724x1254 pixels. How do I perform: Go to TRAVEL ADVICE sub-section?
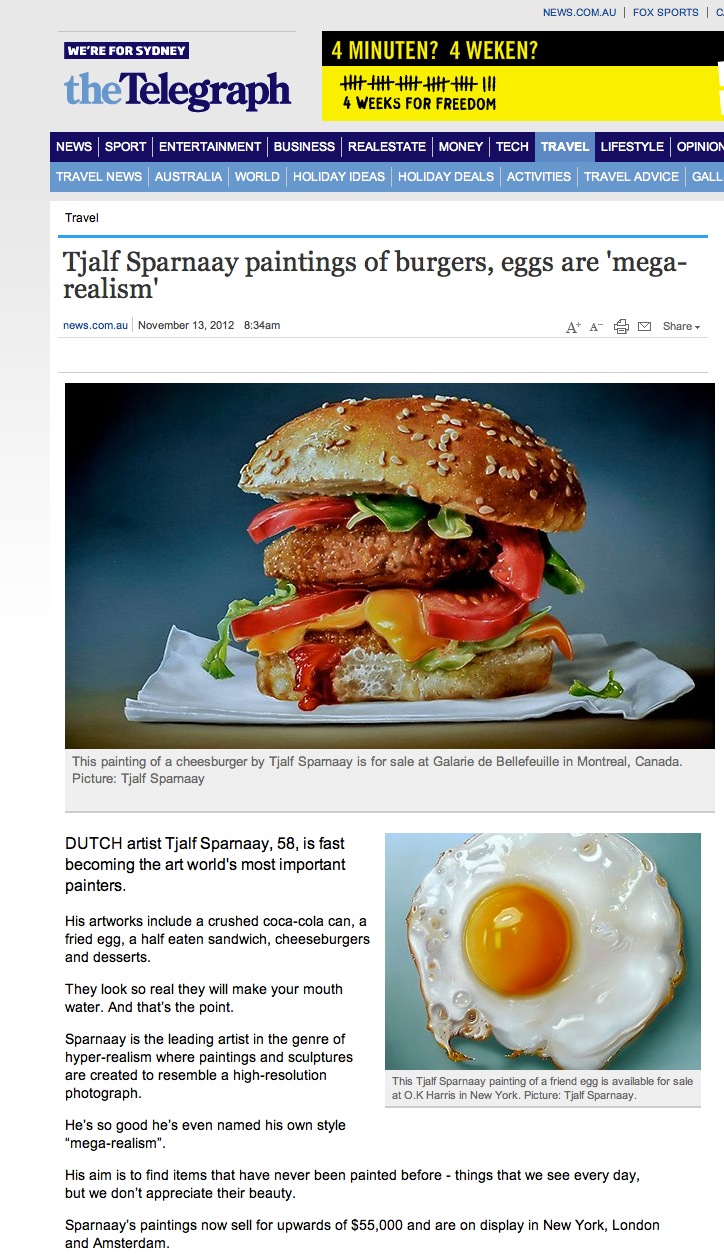(631, 176)
